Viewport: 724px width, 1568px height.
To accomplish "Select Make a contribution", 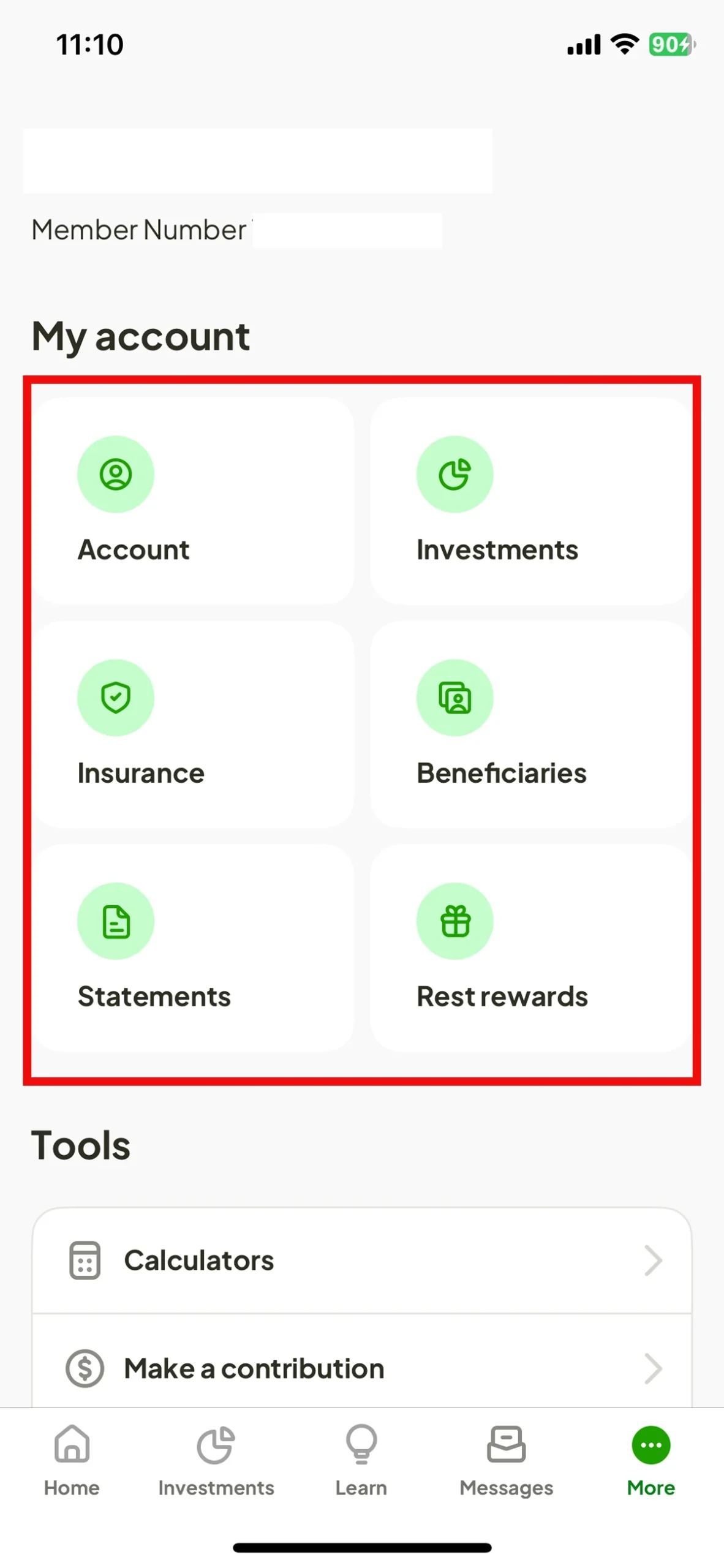I will 361,1368.
